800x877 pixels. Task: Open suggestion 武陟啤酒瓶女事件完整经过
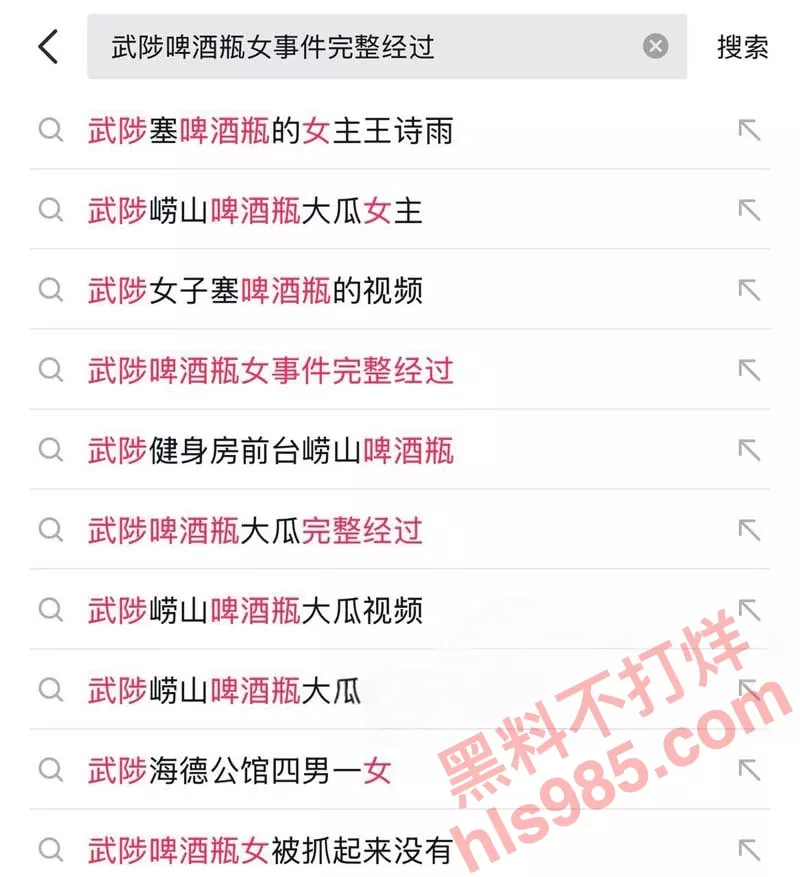click(x=271, y=370)
